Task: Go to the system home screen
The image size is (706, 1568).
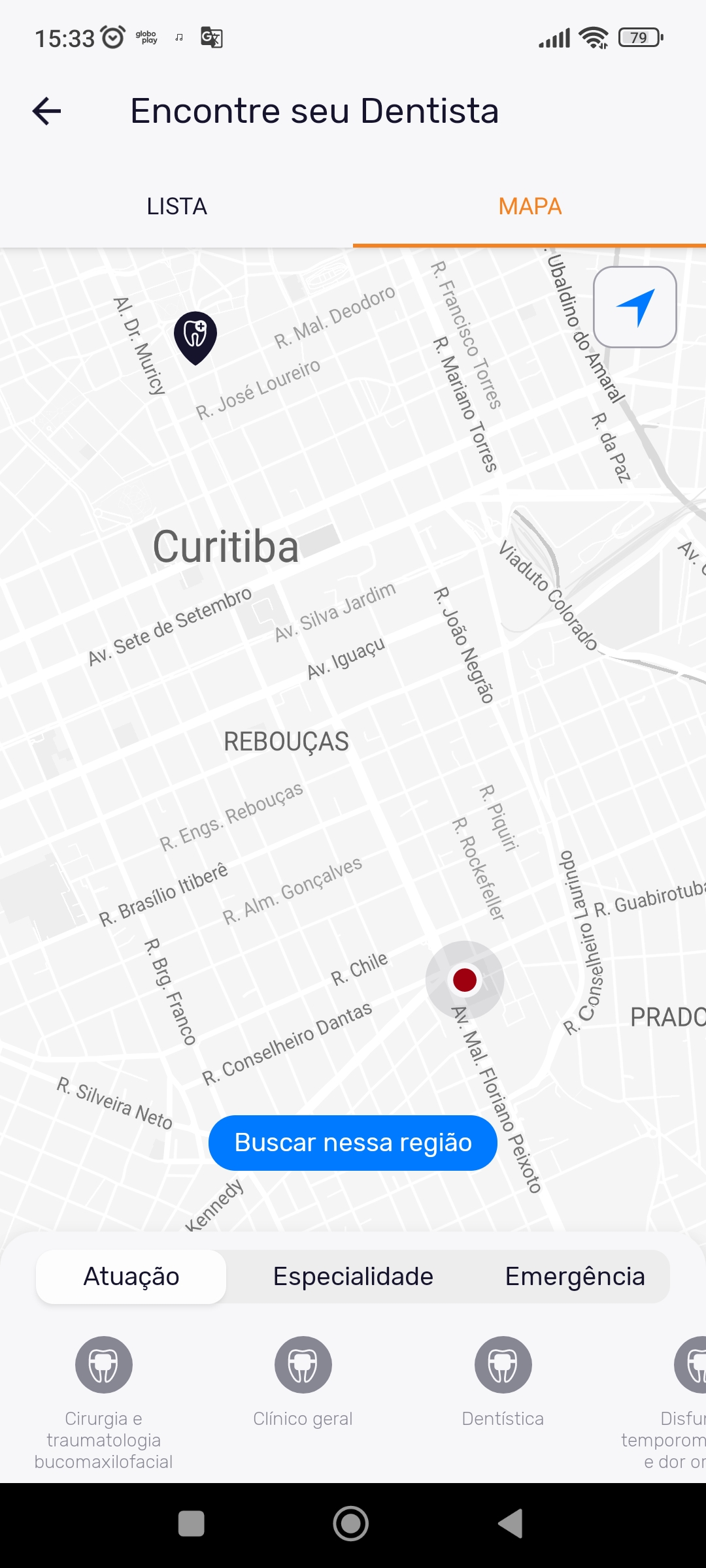Action: 351,1524
